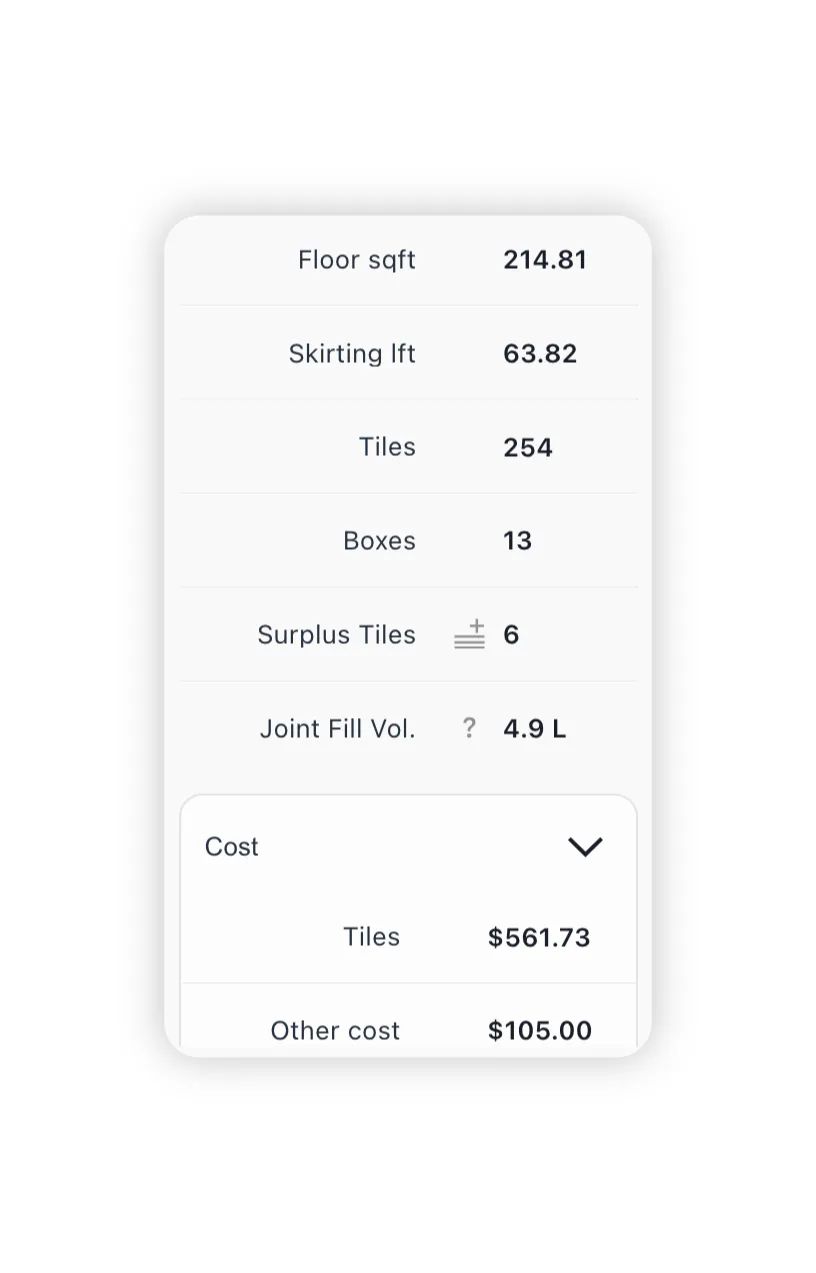
Task: Click the question mark icon beside Joint Fill Vol.
Action: [x=468, y=728]
